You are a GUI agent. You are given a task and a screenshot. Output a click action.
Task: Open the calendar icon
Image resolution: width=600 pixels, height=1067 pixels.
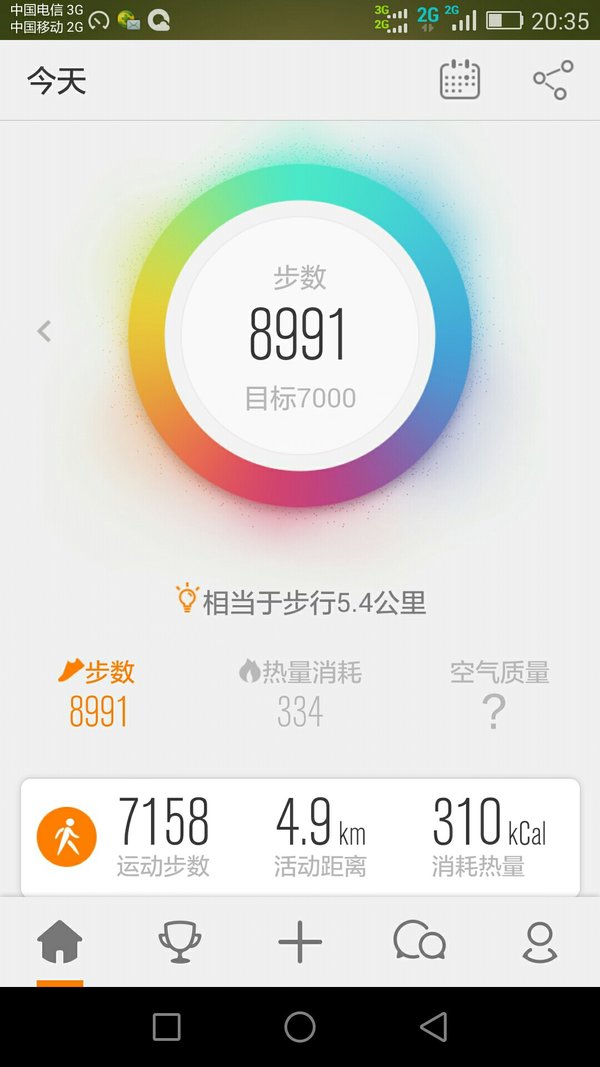(x=460, y=80)
